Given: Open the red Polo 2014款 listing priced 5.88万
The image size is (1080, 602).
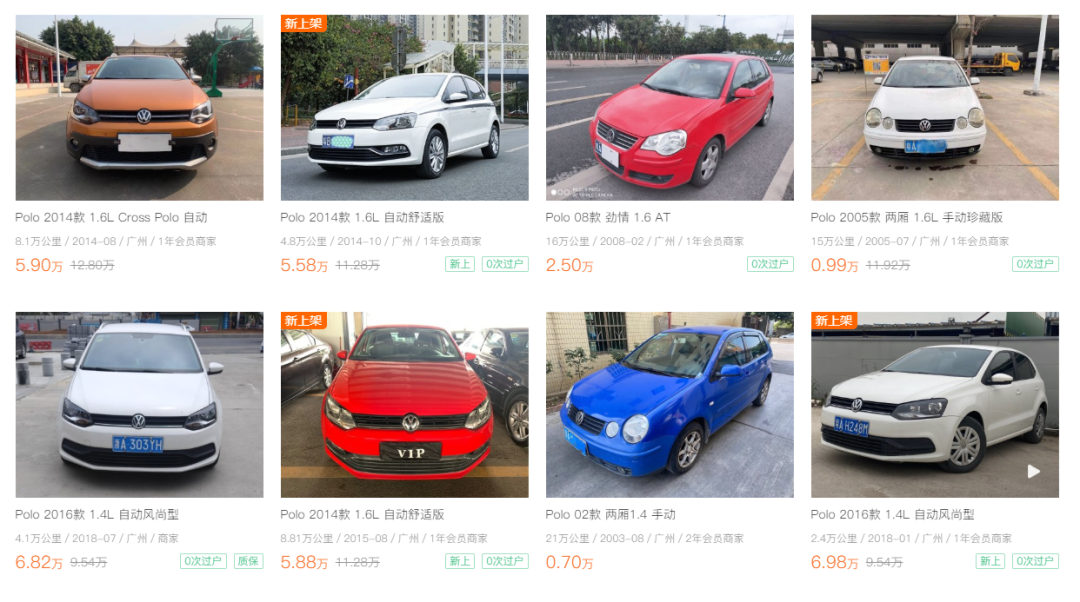Looking at the screenshot, I should tap(404, 405).
